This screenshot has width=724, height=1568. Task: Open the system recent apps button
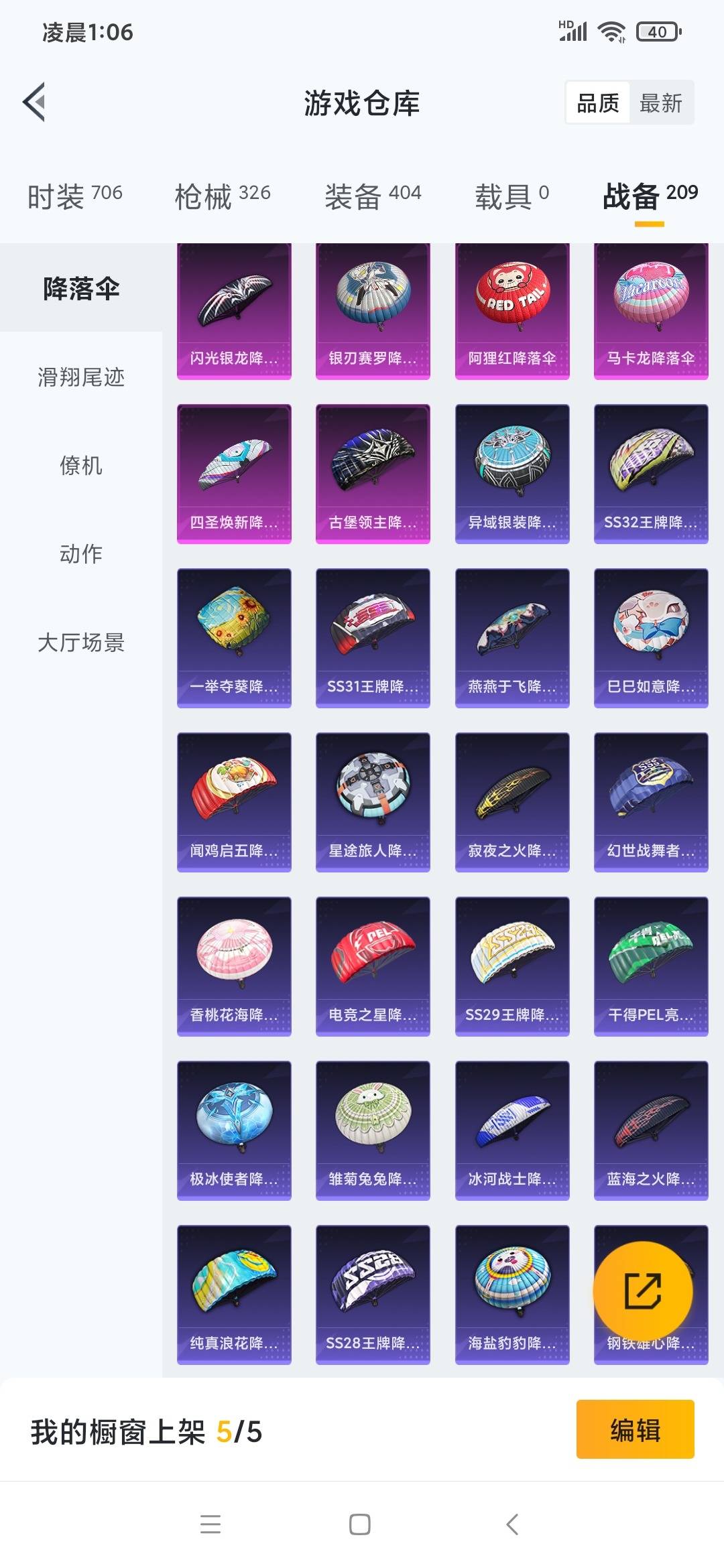[x=210, y=1524]
